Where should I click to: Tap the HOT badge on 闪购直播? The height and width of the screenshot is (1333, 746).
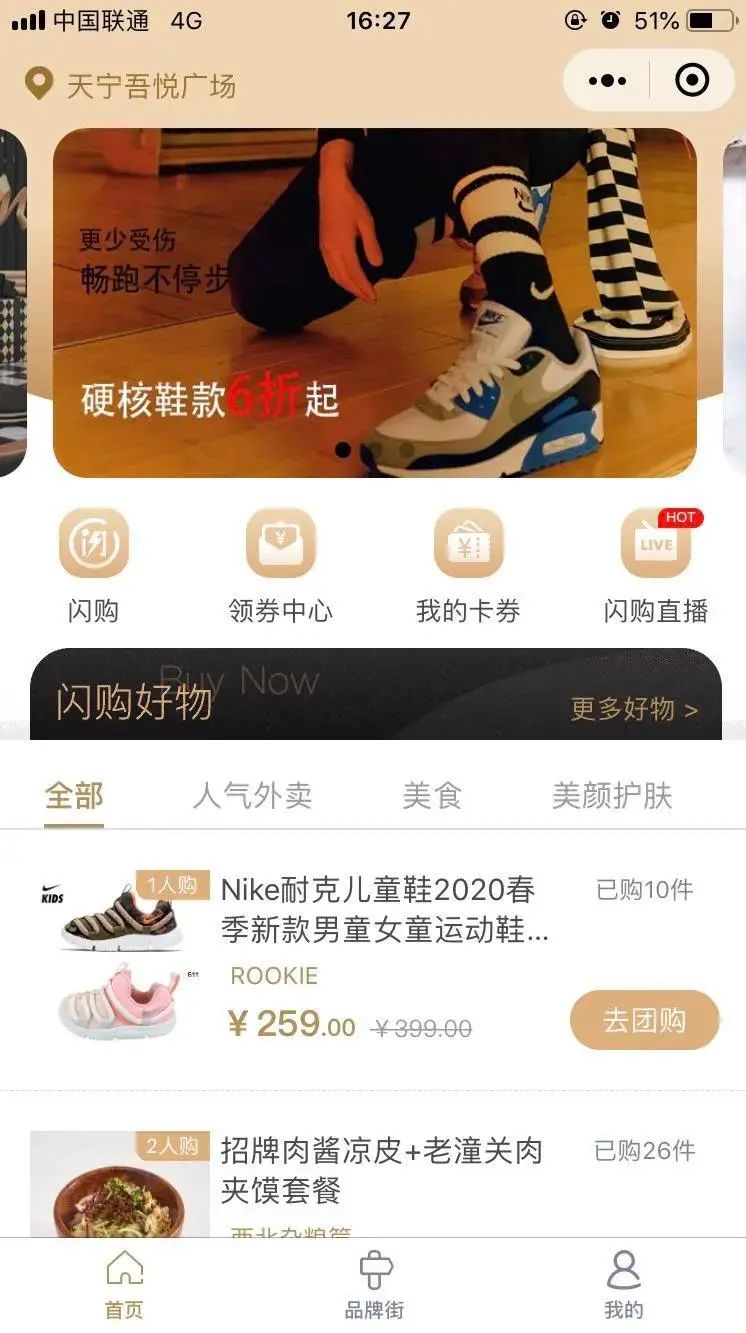coord(681,518)
